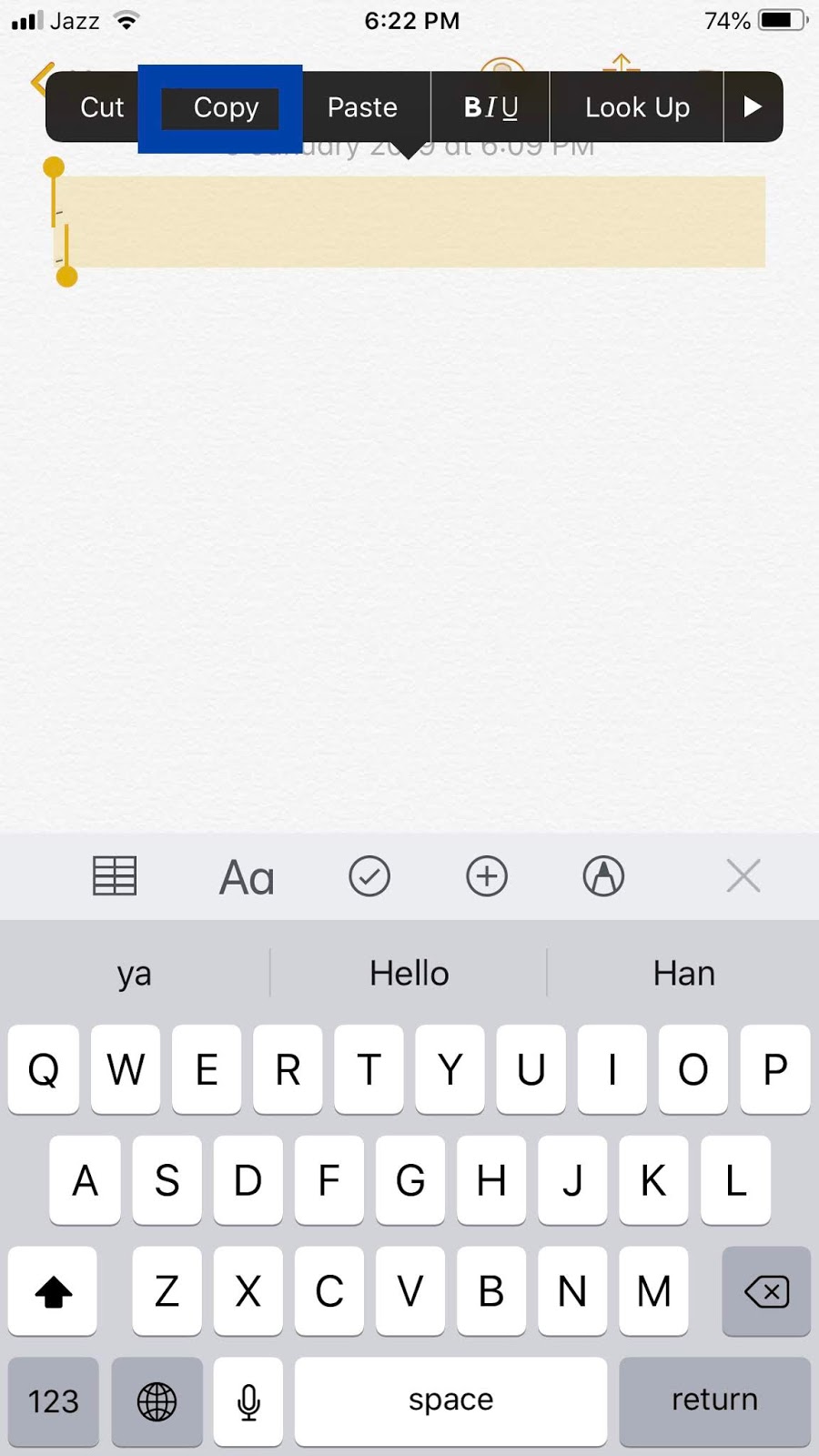This screenshot has height=1456, width=819.
Task: Show more edit menu options arrow
Action: (752, 107)
